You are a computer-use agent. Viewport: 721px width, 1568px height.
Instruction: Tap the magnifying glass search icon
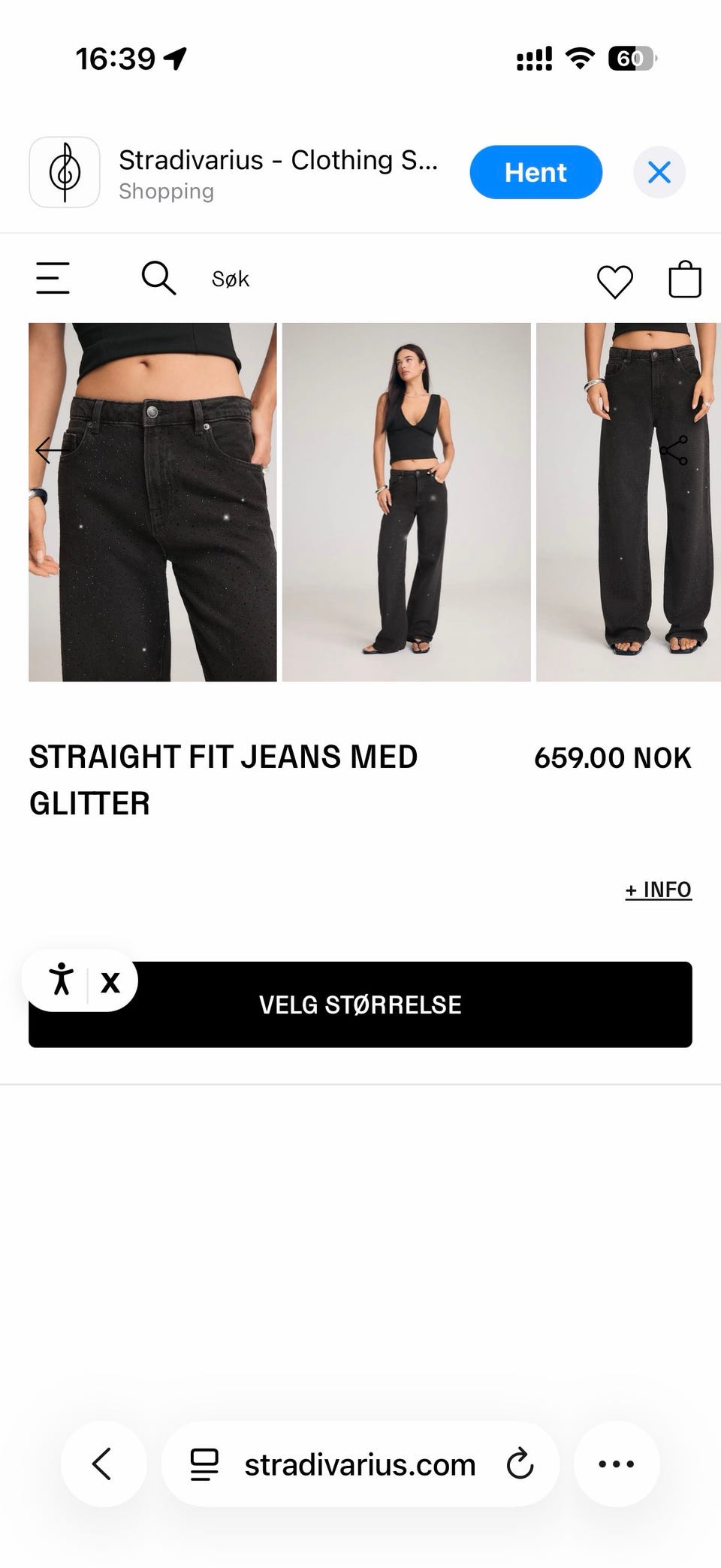[158, 279]
